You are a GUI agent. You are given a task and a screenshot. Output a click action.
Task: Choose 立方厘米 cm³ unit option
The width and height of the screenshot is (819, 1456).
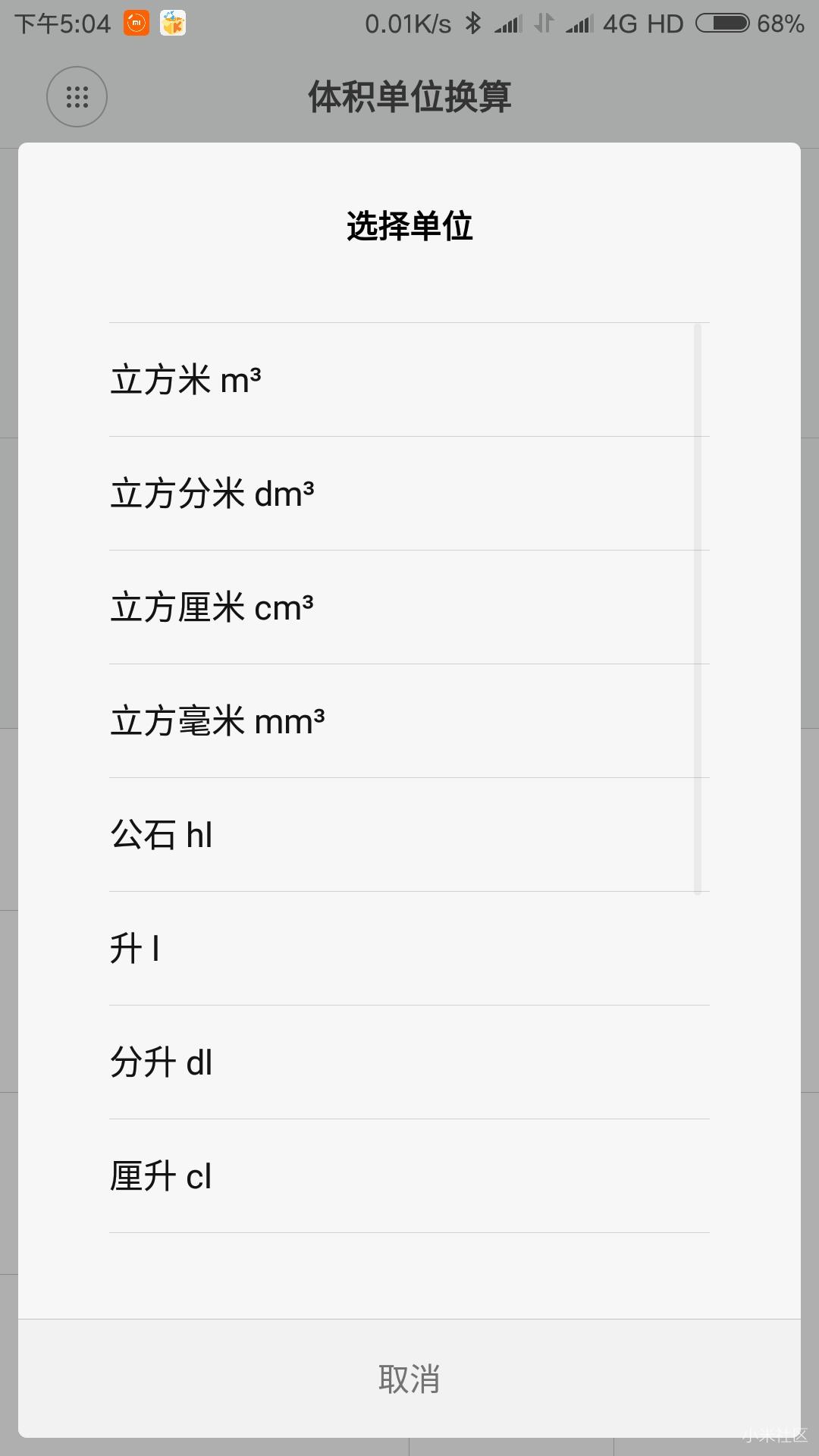[409, 607]
